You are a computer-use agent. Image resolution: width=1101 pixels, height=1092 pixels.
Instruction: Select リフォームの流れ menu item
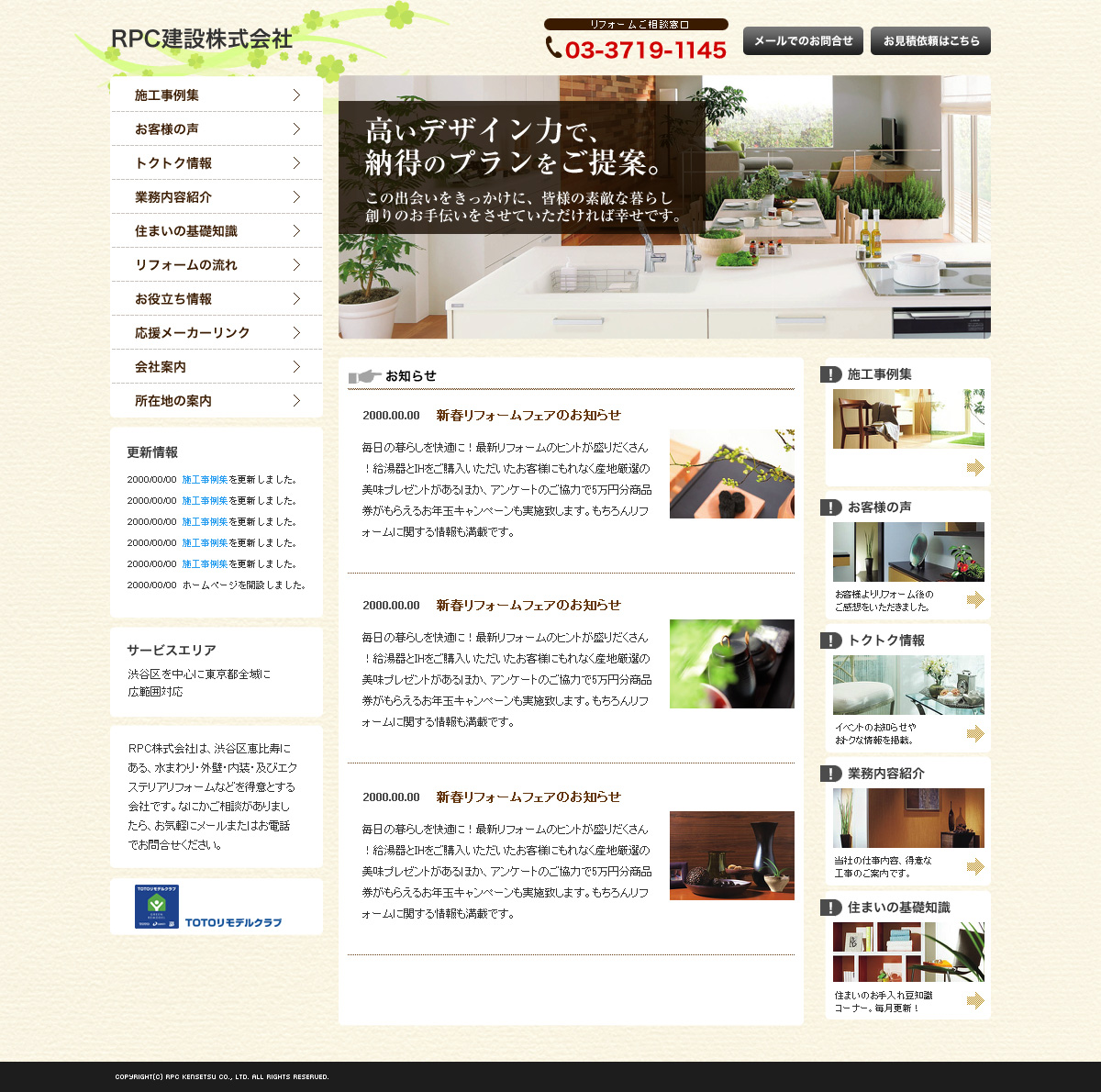[217, 265]
